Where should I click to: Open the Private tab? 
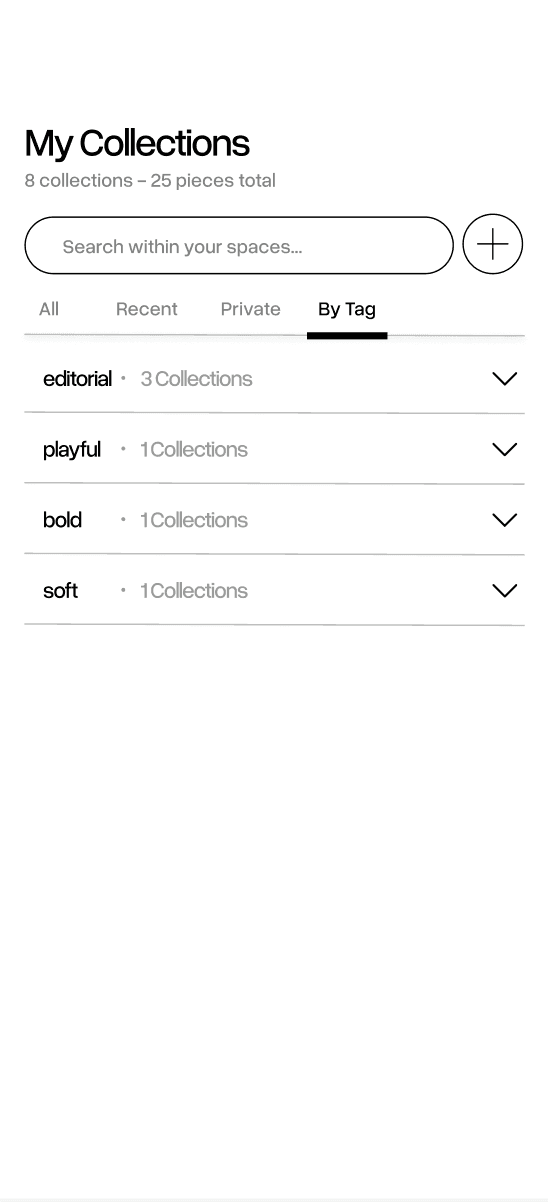pyautogui.click(x=251, y=310)
